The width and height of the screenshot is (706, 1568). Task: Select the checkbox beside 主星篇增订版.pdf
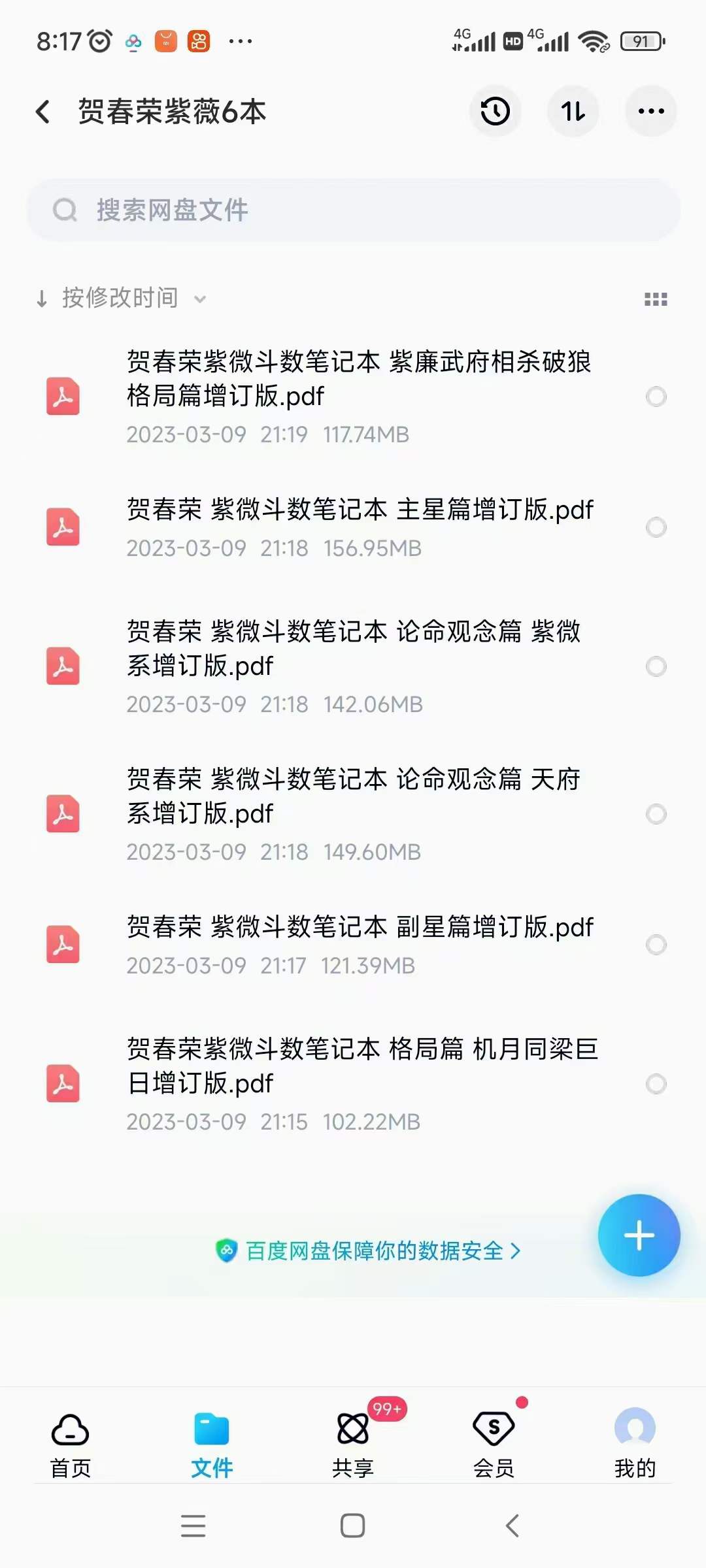pos(656,528)
